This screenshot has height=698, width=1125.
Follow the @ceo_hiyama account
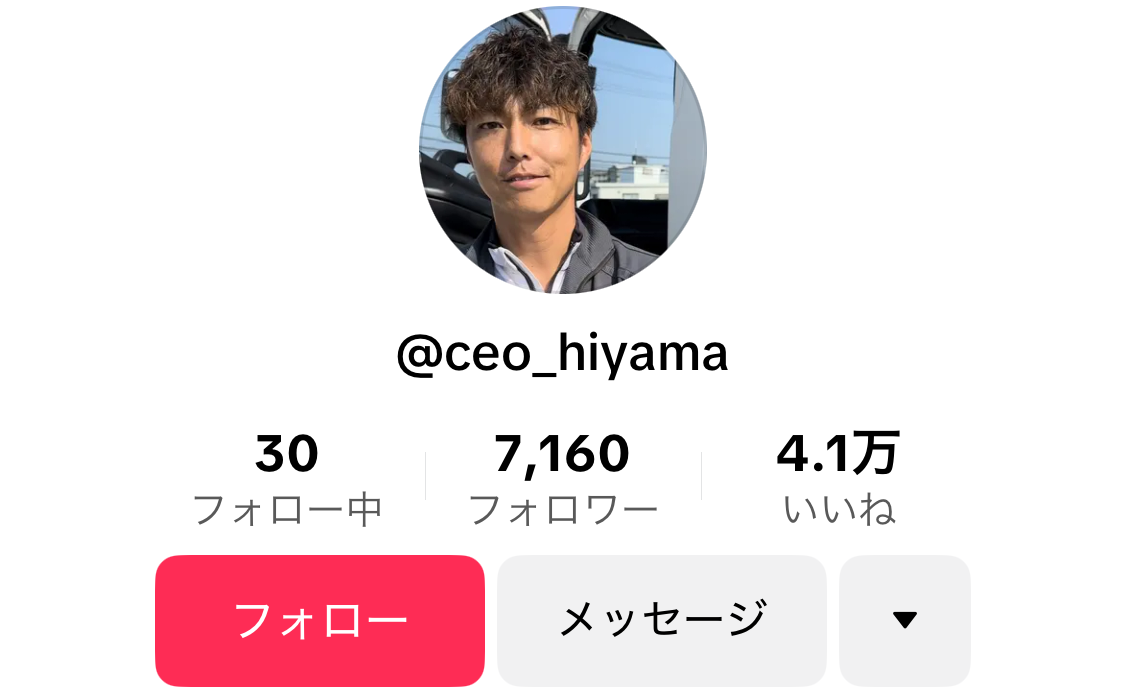tap(319, 620)
